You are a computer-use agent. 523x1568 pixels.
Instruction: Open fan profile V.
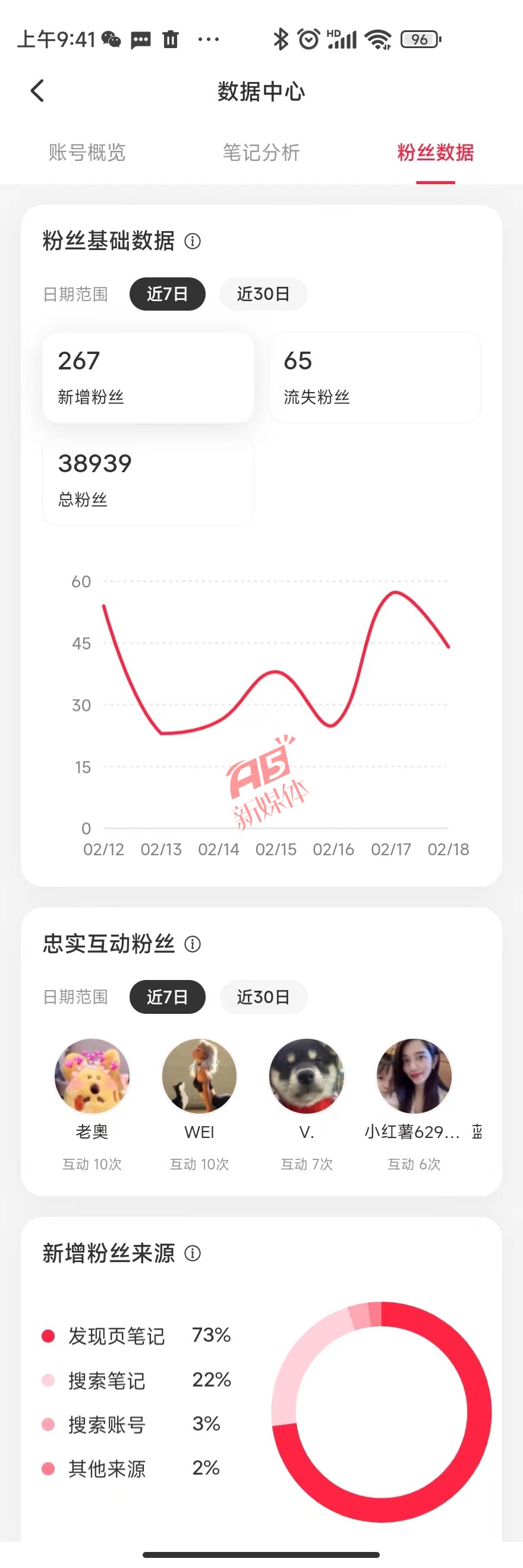click(306, 1076)
